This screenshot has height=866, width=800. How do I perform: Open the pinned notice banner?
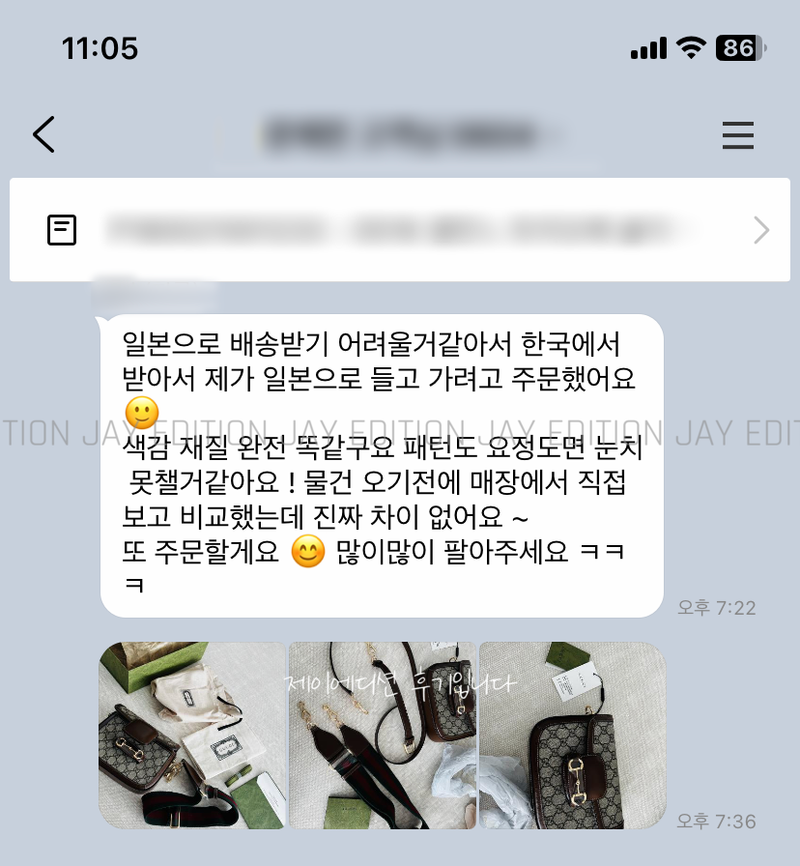click(x=400, y=230)
